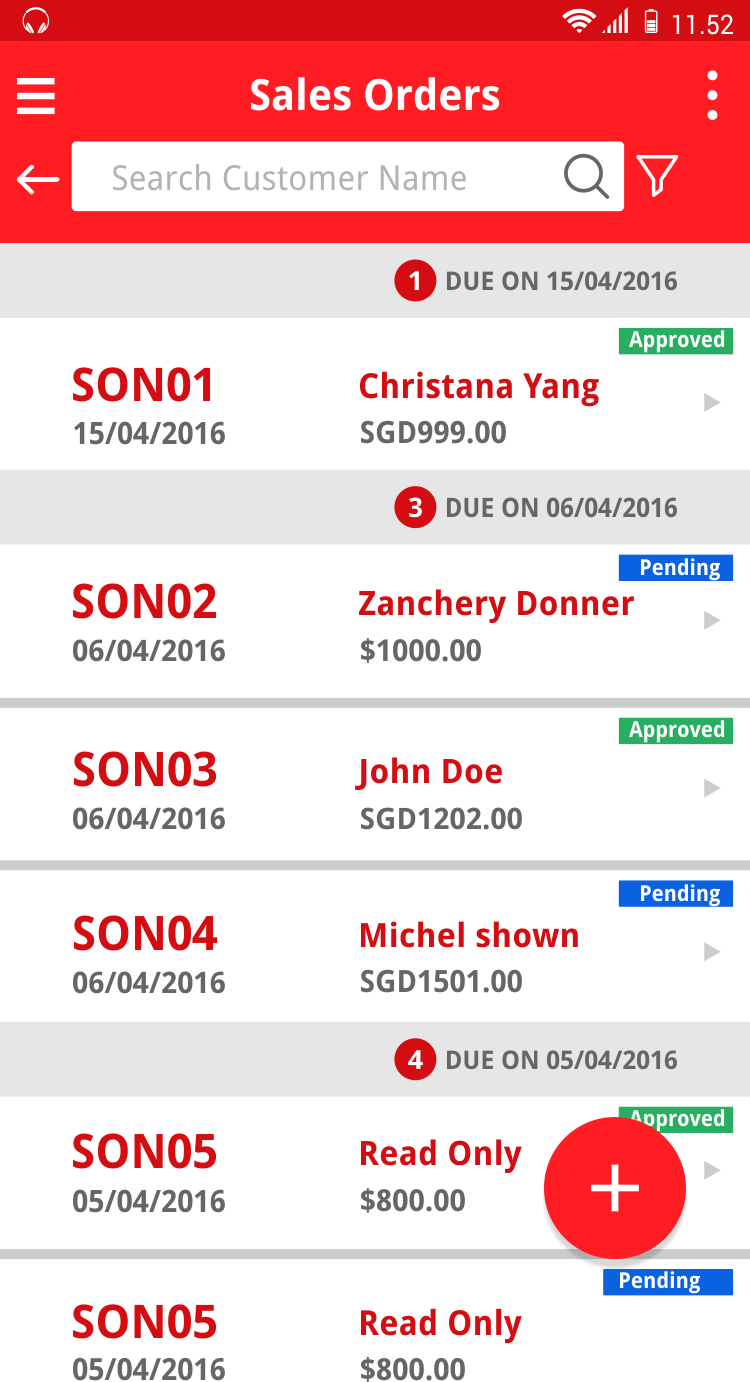The width and height of the screenshot is (750, 1382).
Task: Open order SON01 for Christana Yang
Action: click(375, 394)
